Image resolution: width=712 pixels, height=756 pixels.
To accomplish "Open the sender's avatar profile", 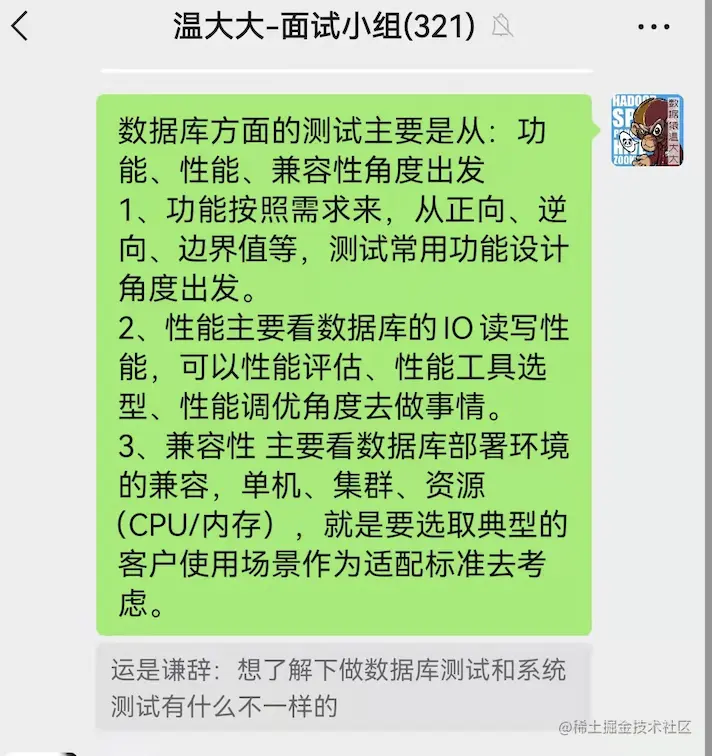I will point(647,130).
